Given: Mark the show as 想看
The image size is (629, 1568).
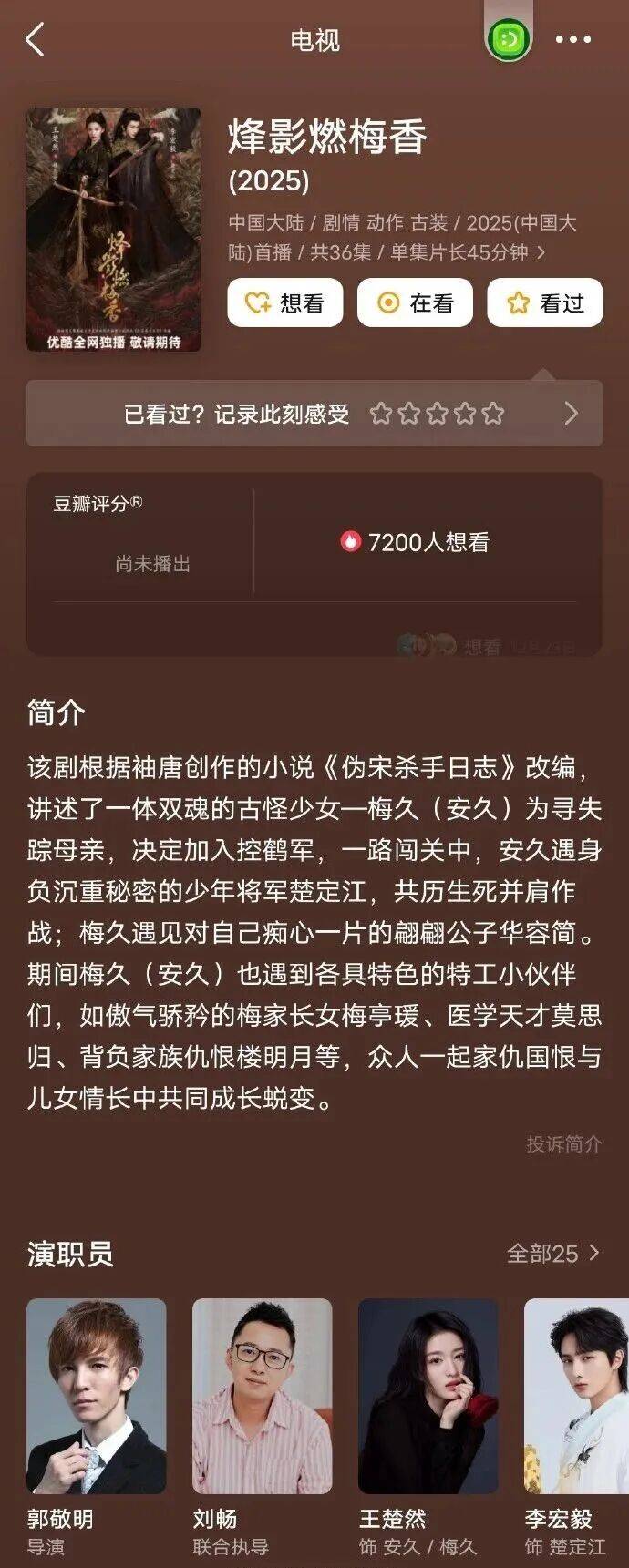Looking at the screenshot, I should click(284, 302).
